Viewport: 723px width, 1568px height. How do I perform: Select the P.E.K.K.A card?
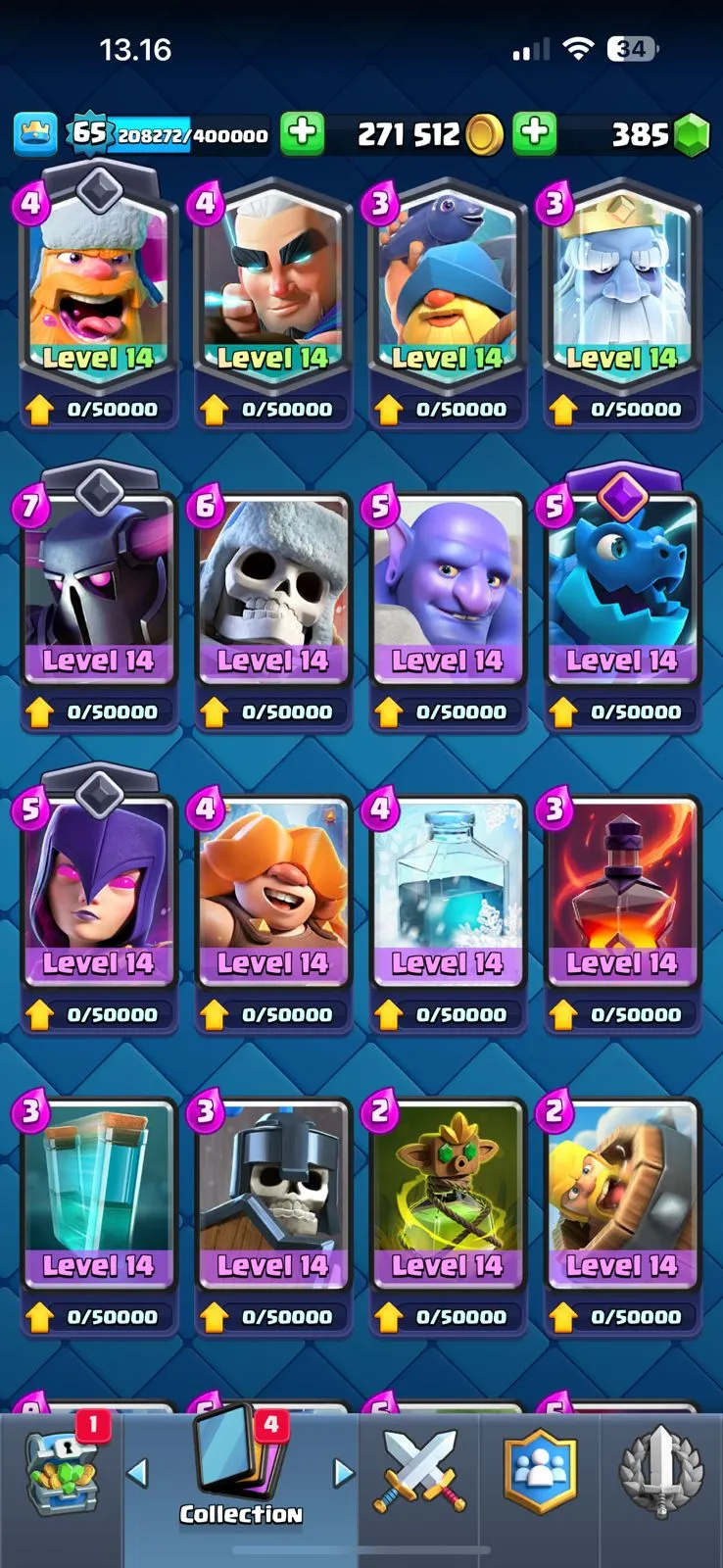[98, 598]
